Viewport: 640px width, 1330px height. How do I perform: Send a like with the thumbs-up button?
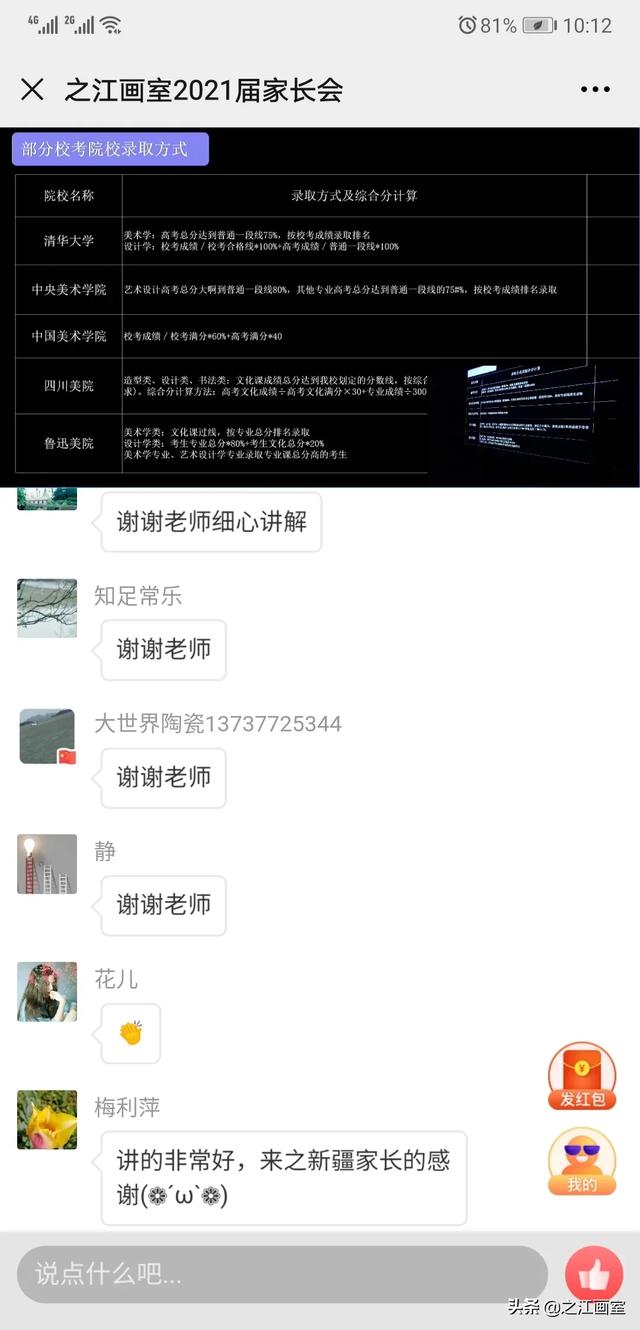[594, 1274]
